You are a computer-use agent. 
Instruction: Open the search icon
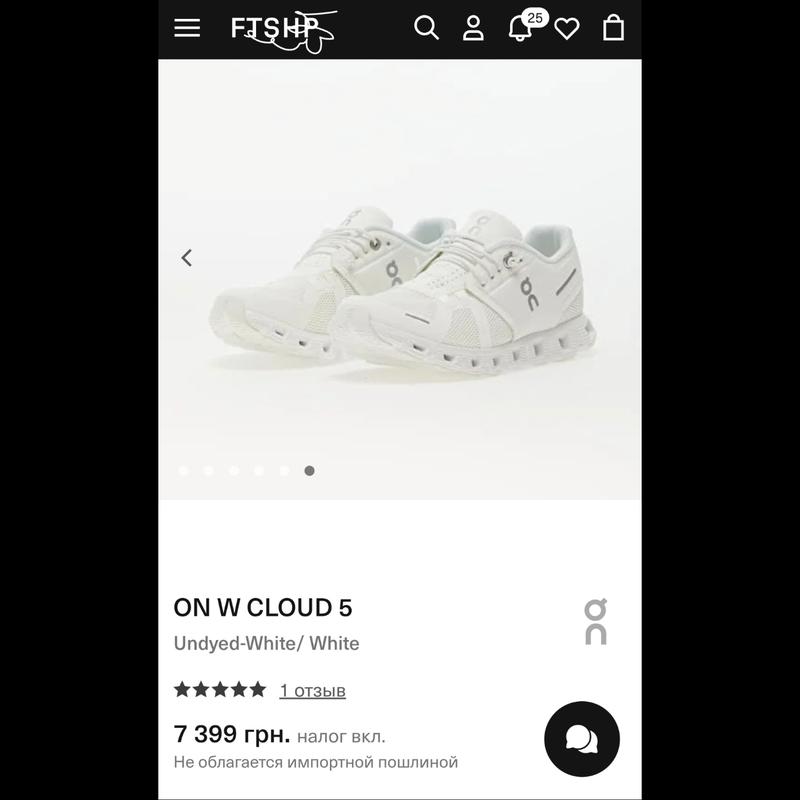(x=427, y=28)
